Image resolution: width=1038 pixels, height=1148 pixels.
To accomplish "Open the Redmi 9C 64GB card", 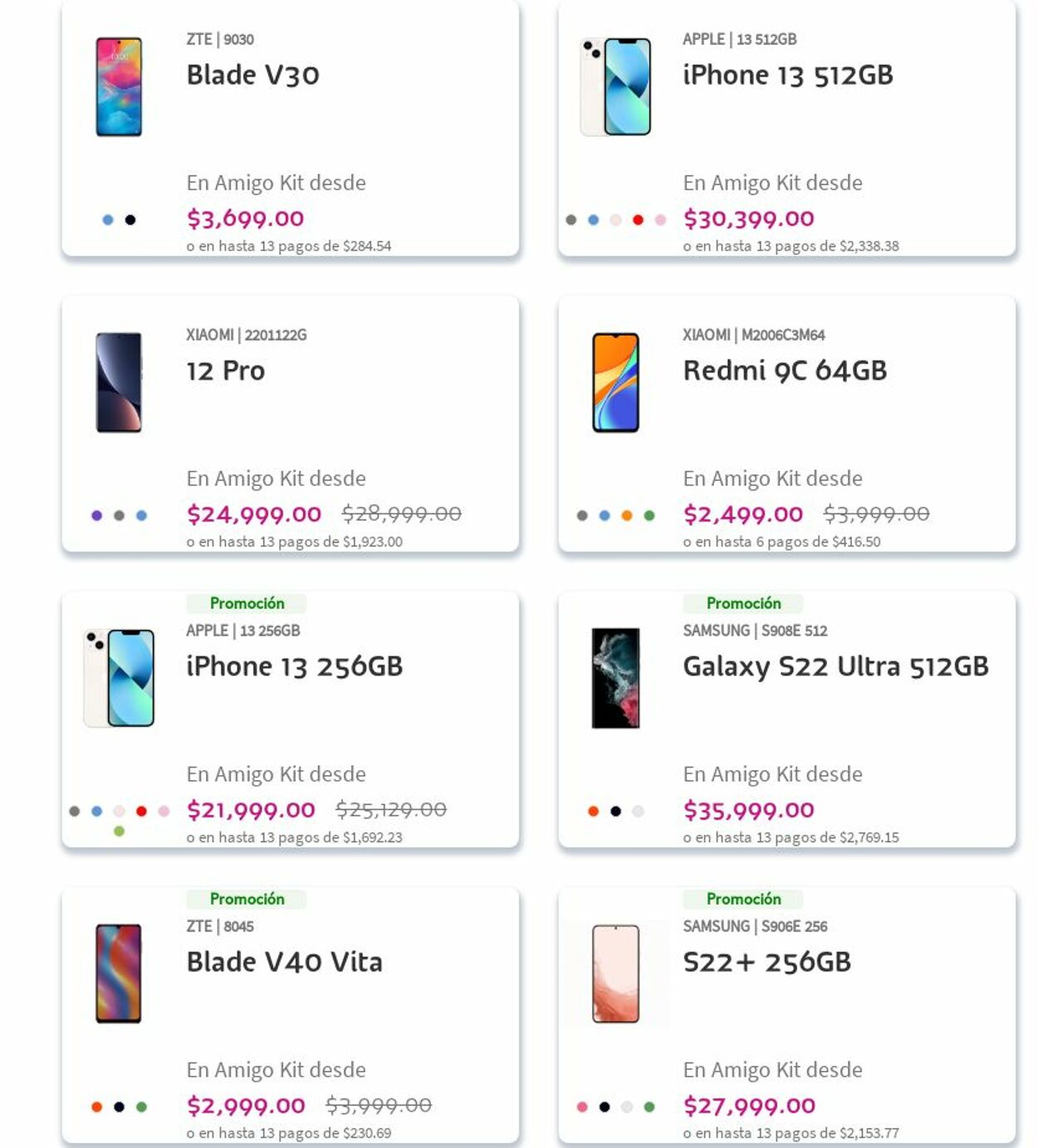I will pyautogui.click(x=784, y=370).
